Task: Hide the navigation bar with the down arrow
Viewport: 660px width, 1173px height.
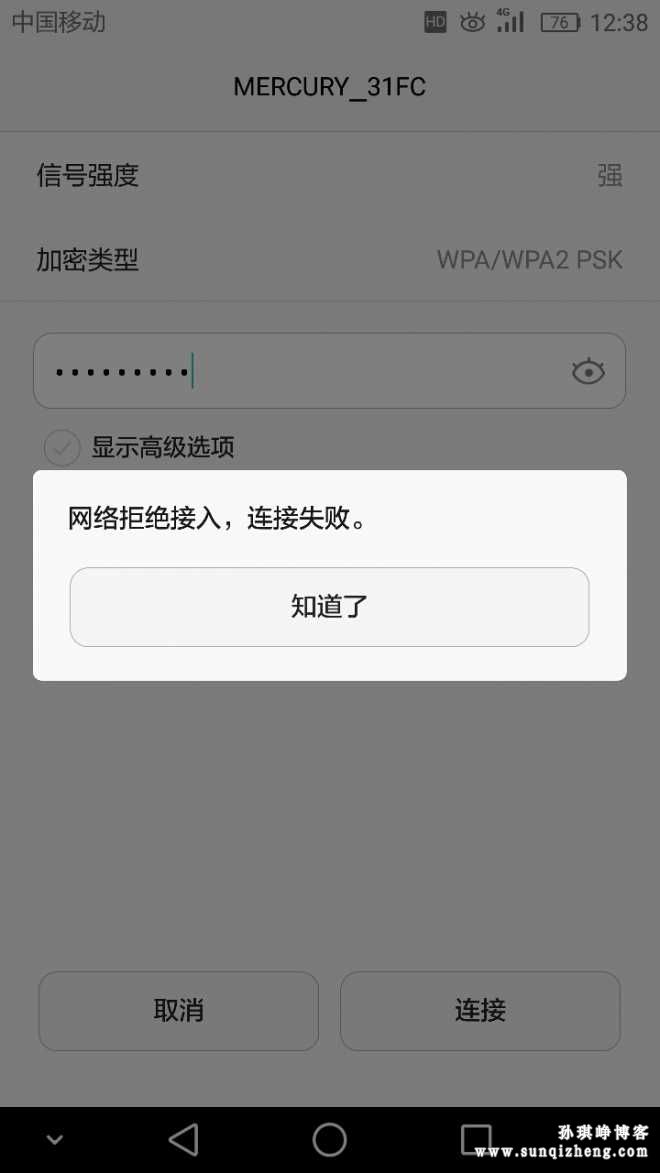Action: pyautogui.click(x=55, y=1140)
